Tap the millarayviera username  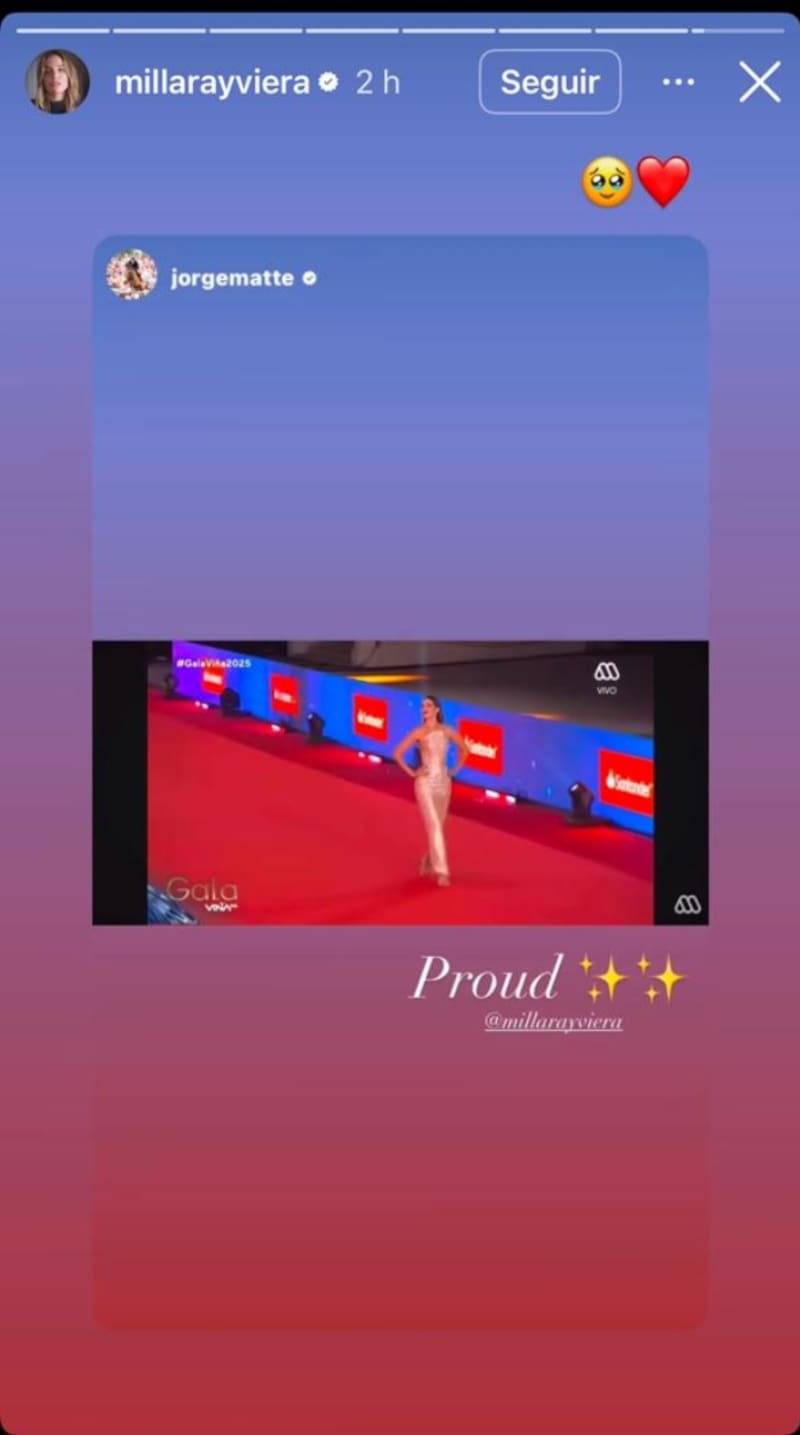[212, 83]
